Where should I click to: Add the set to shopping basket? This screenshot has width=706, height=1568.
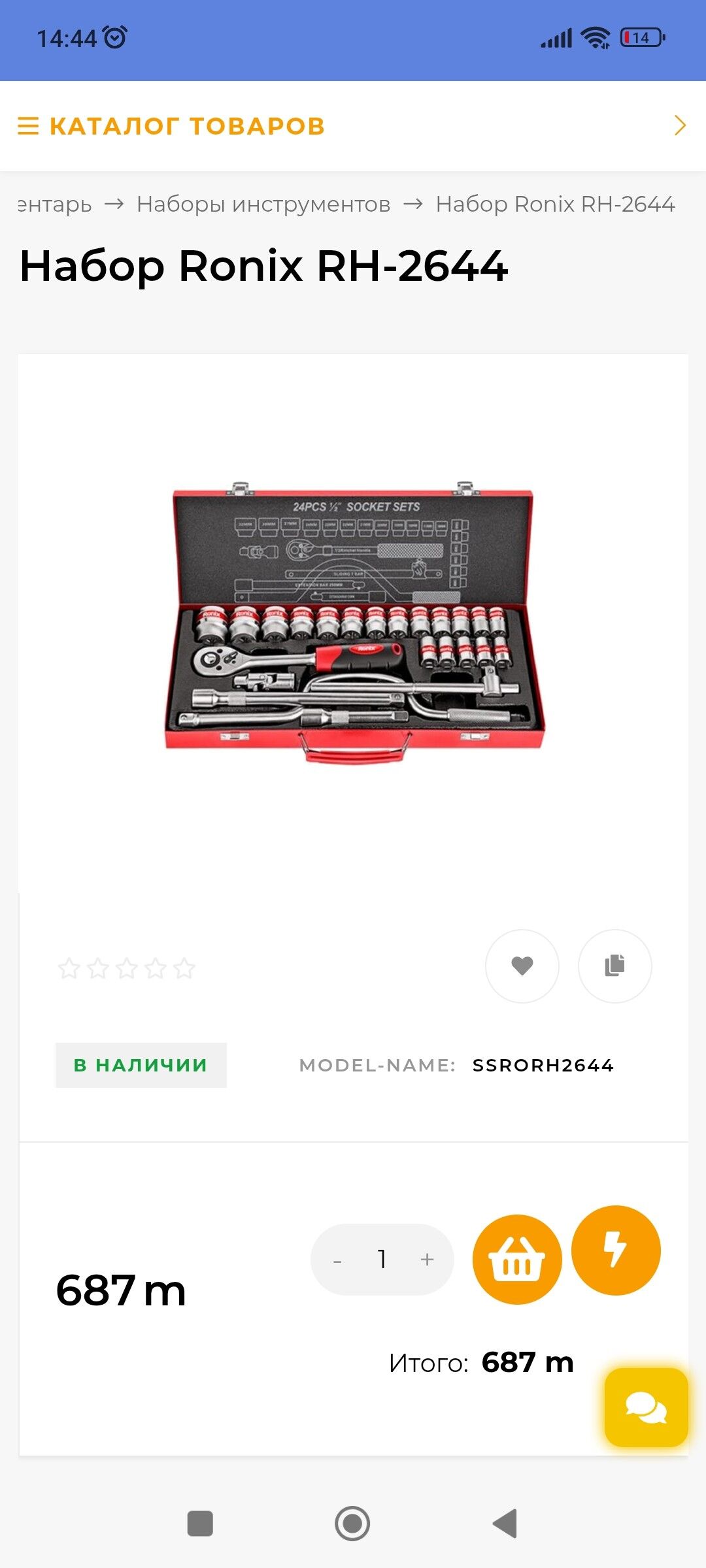(517, 1259)
